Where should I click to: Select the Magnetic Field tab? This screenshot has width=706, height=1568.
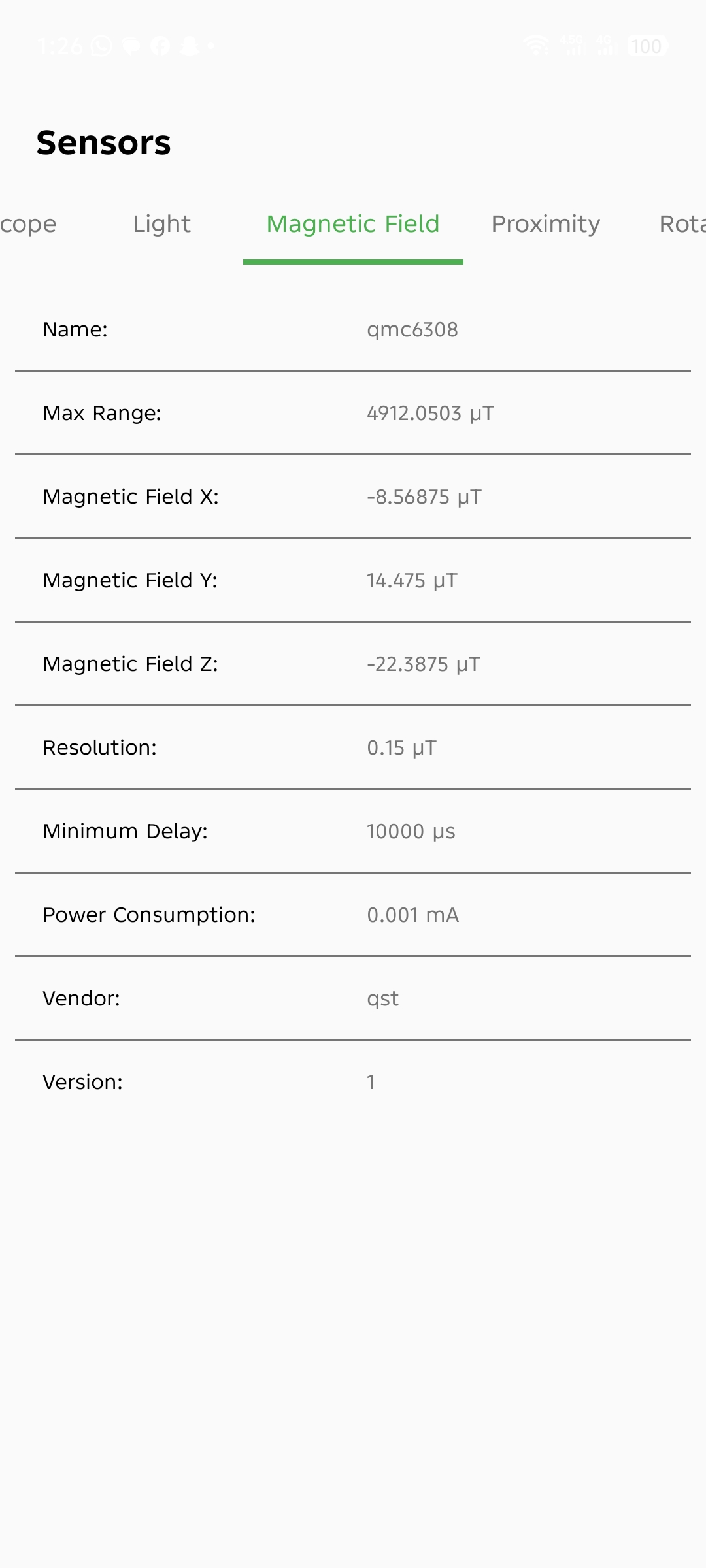click(353, 224)
